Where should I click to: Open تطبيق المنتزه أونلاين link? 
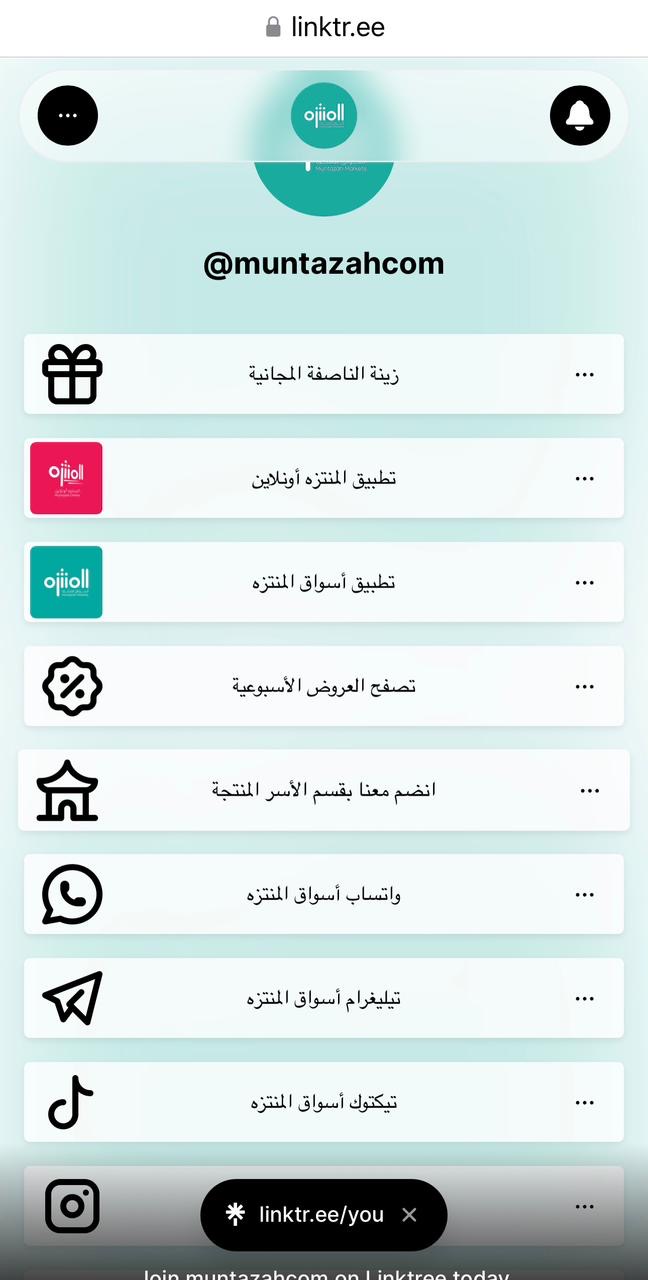click(323, 478)
